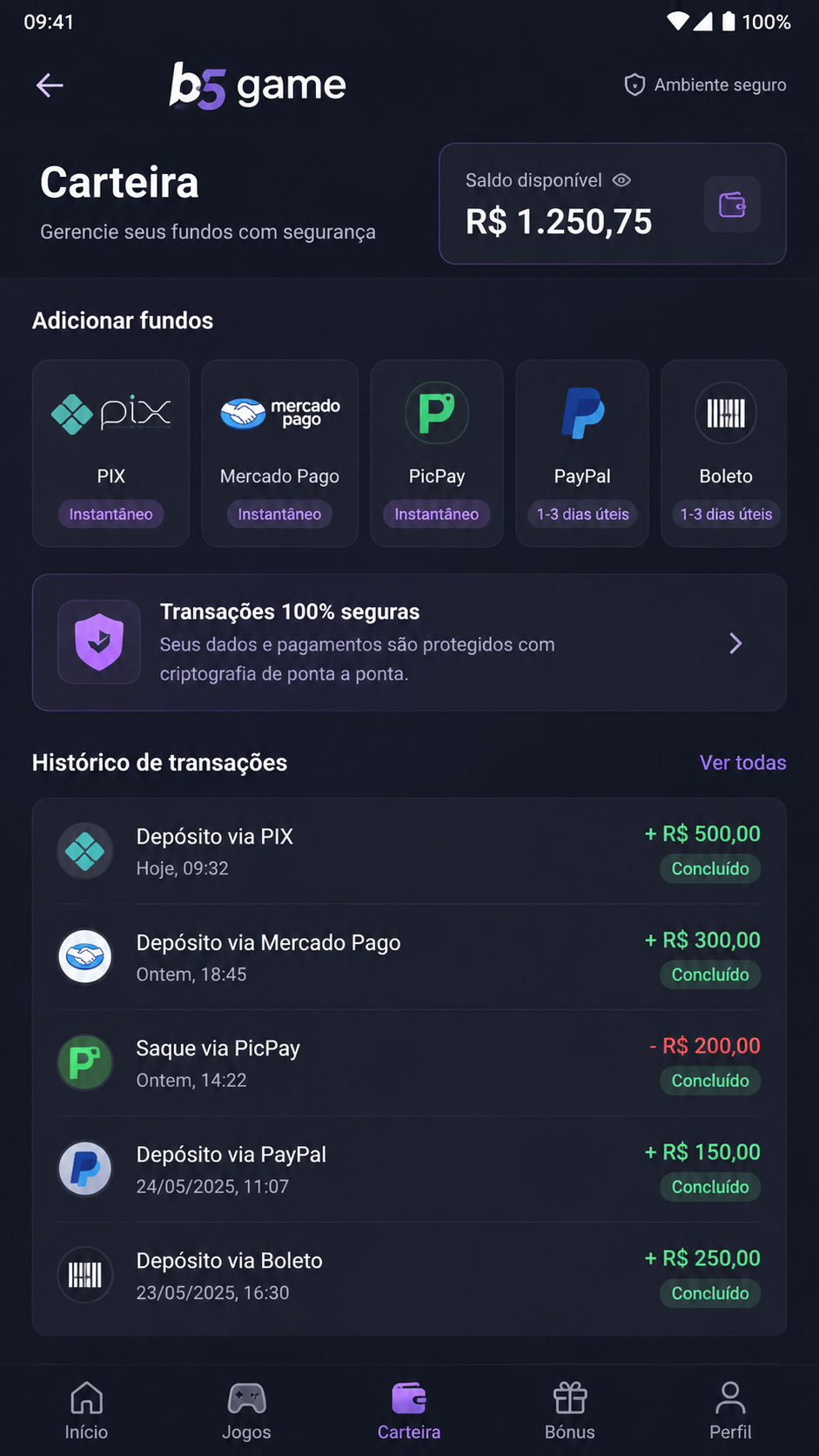
Task: View Depósito via PayPal details
Action: coord(409,1170)
